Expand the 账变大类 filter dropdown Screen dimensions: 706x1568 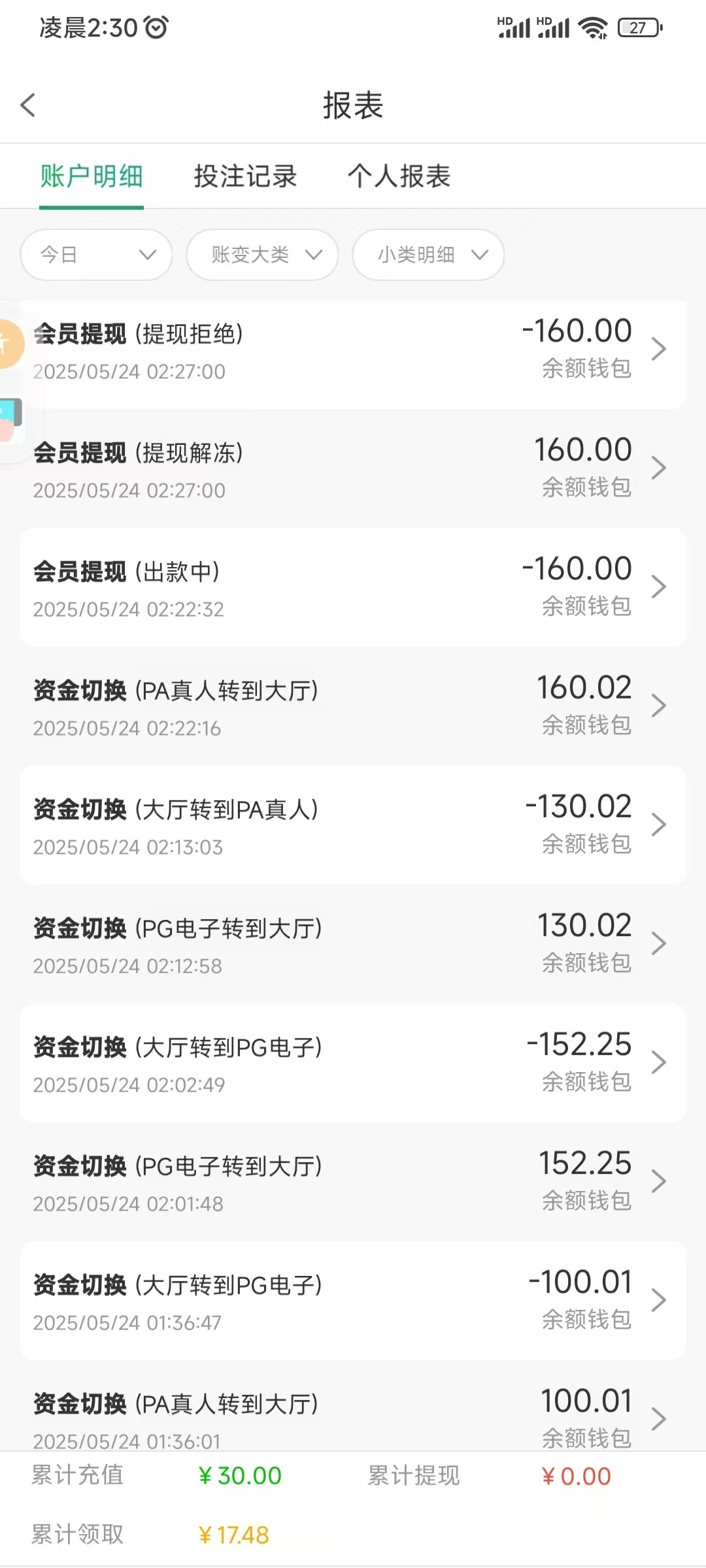262,255
